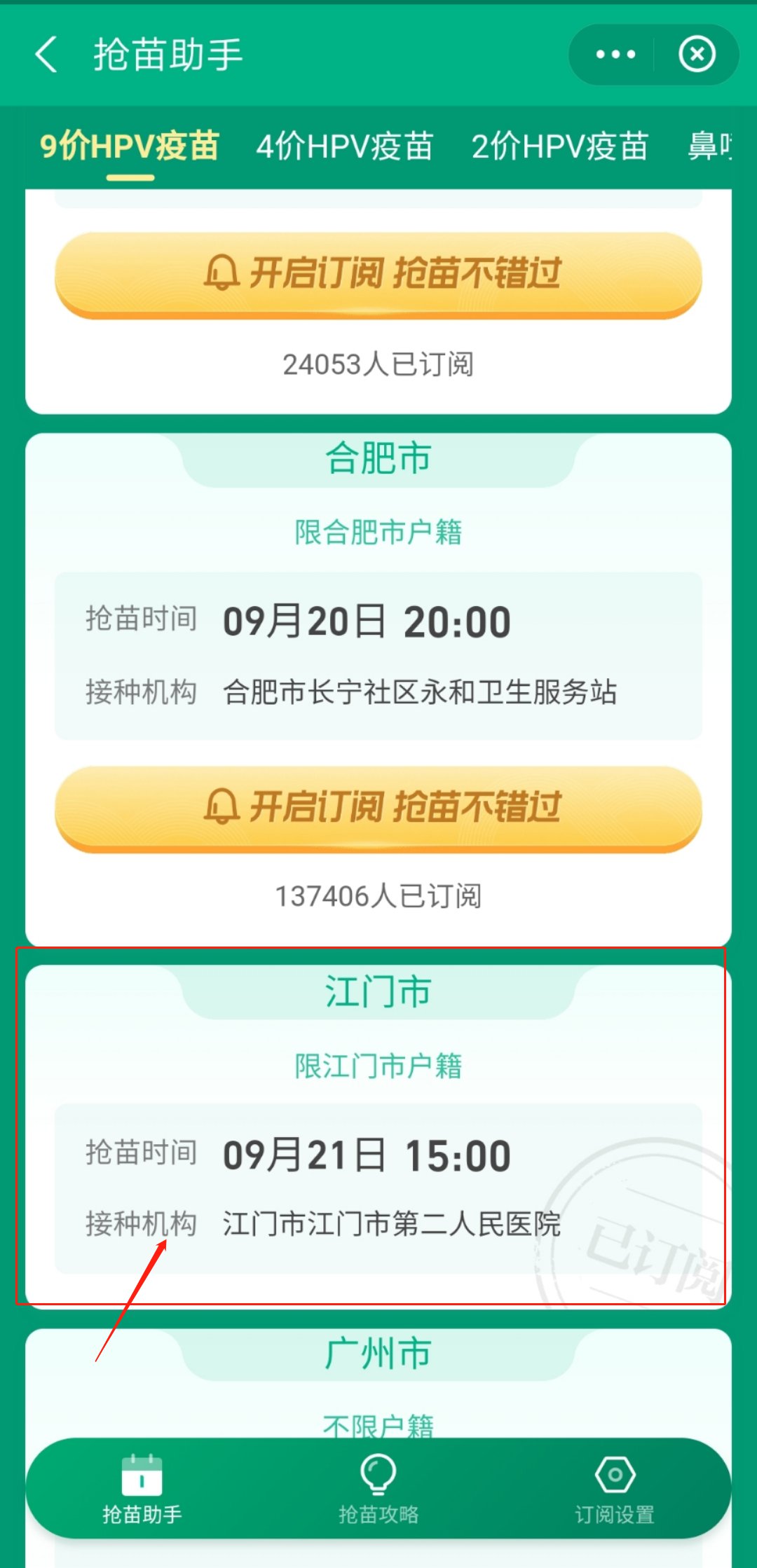Close the mini-program
Viewport: 757px width, 1568px height.
click(x=697, y=55)
